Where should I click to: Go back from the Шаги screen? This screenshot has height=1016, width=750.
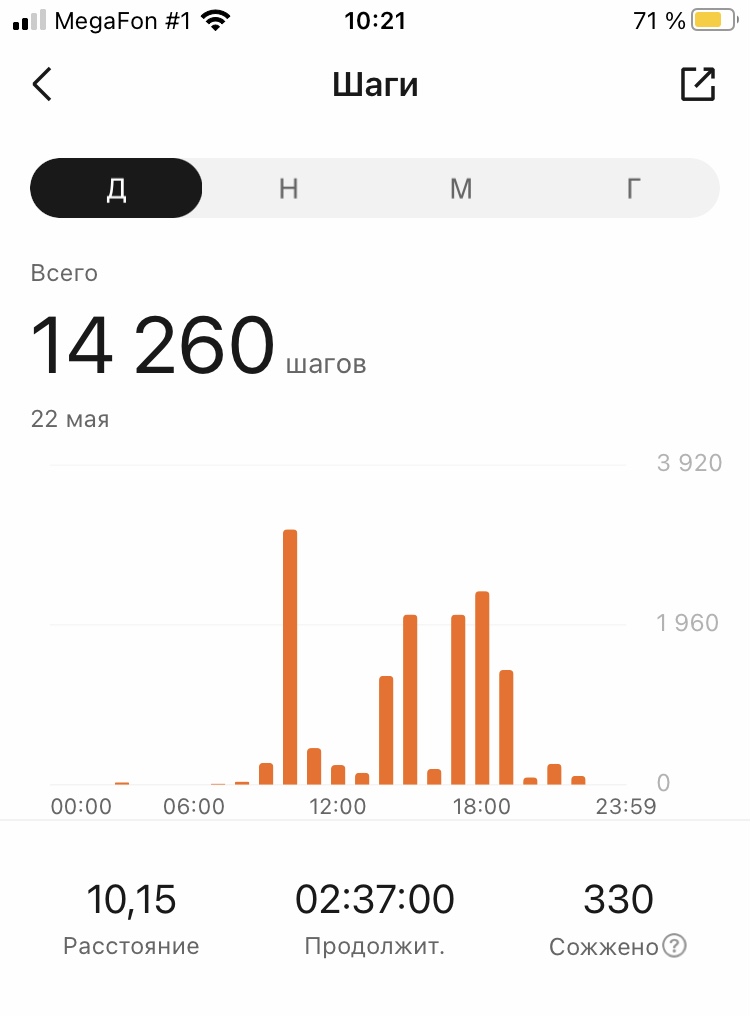[42, 85]
